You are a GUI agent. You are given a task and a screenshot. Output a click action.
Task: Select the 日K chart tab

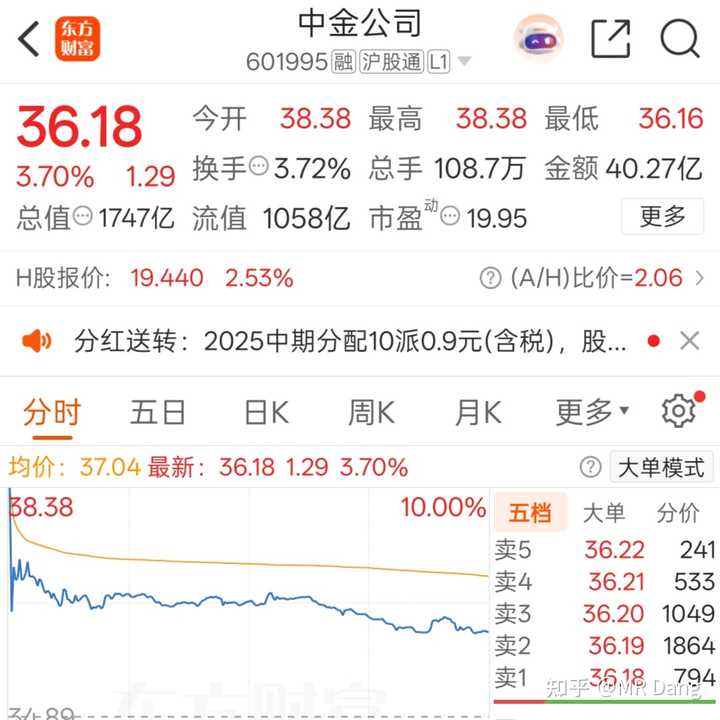[266, 411]
